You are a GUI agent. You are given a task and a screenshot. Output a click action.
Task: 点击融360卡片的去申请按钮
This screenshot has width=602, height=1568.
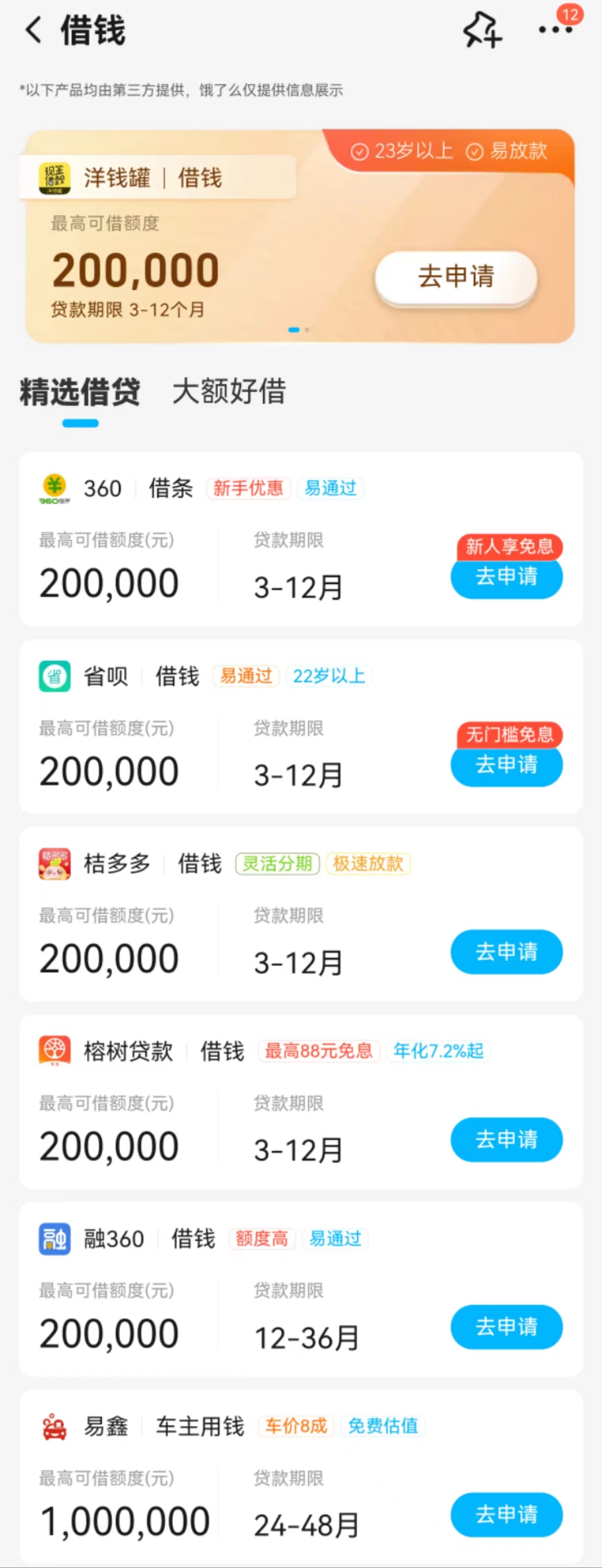pos(507,1327)
